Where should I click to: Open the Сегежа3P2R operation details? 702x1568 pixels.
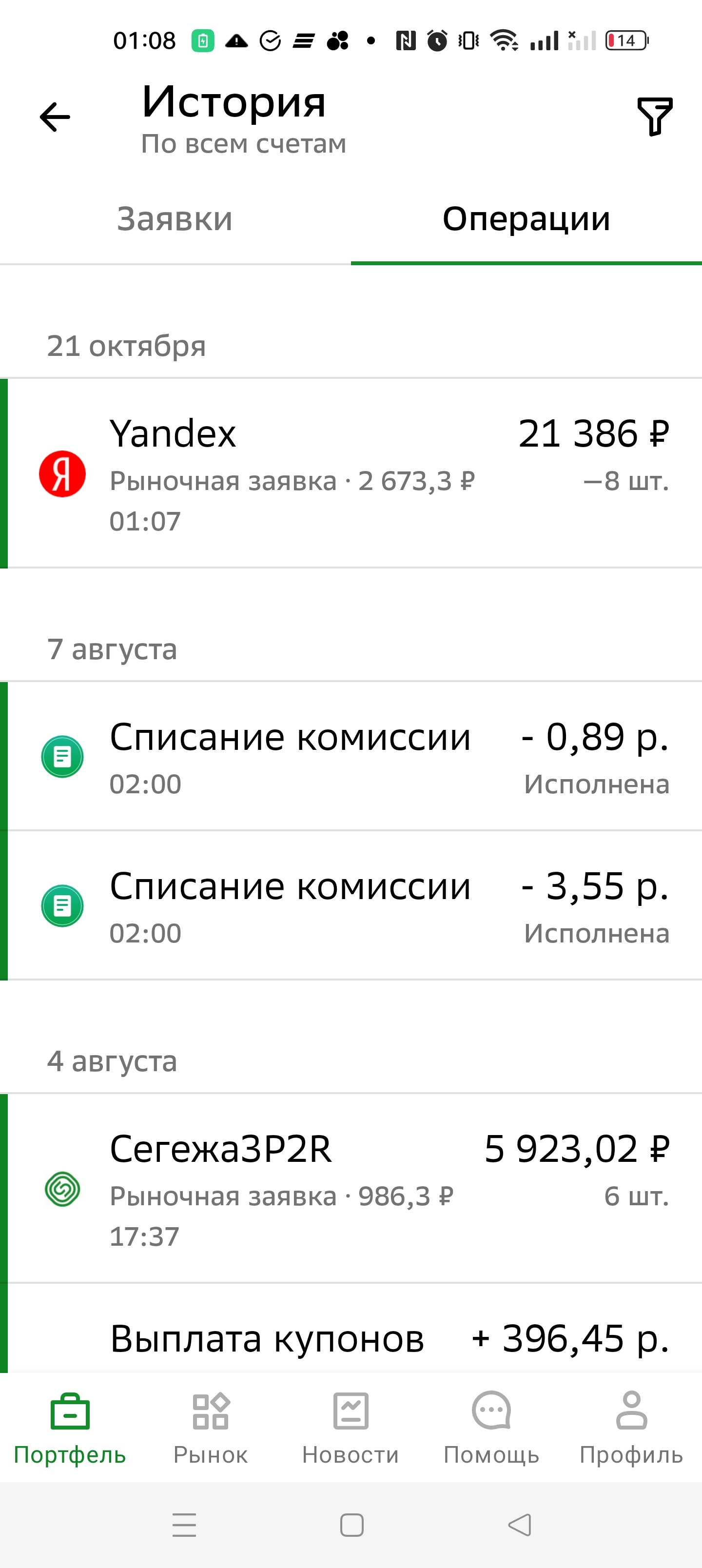(x=353, y=1188)
